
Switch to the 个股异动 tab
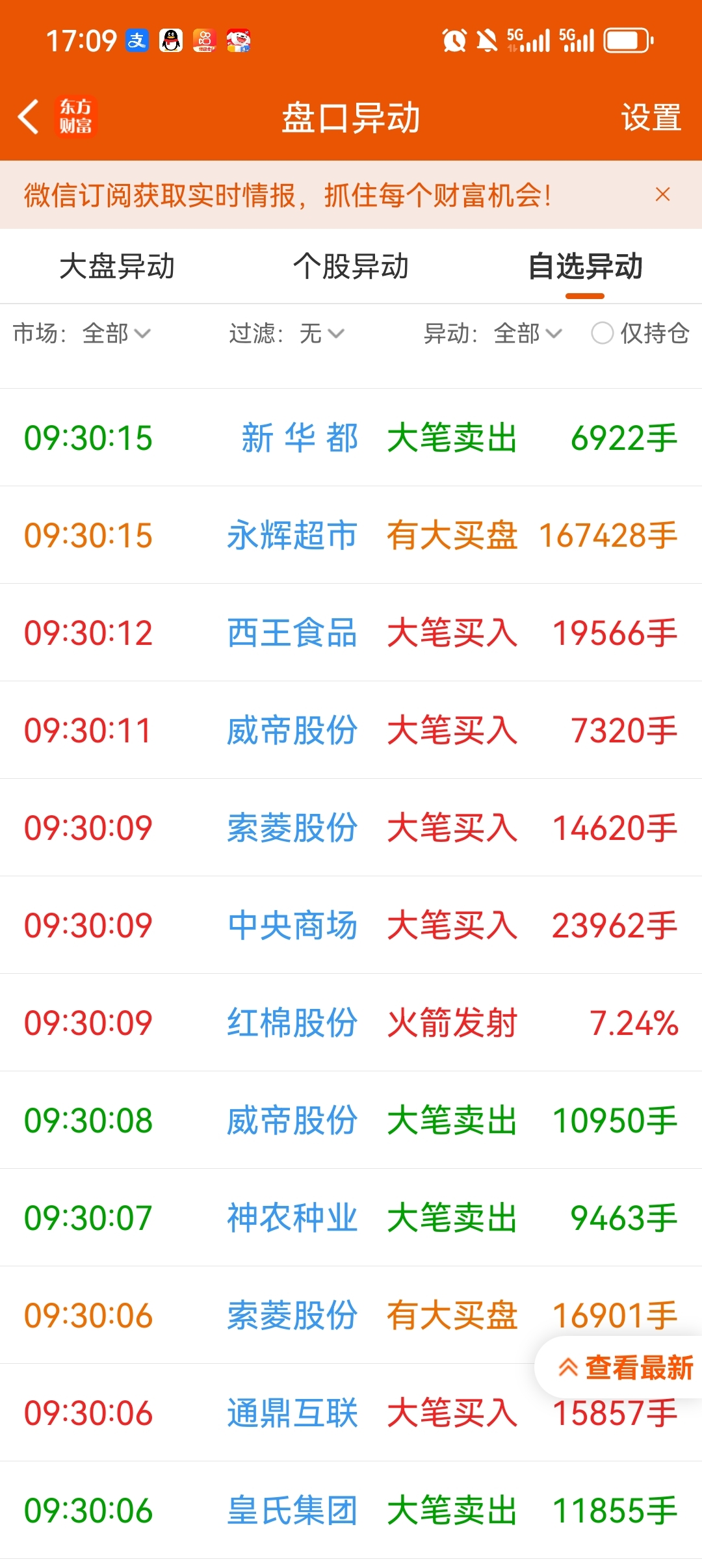(x=351, y=267)
